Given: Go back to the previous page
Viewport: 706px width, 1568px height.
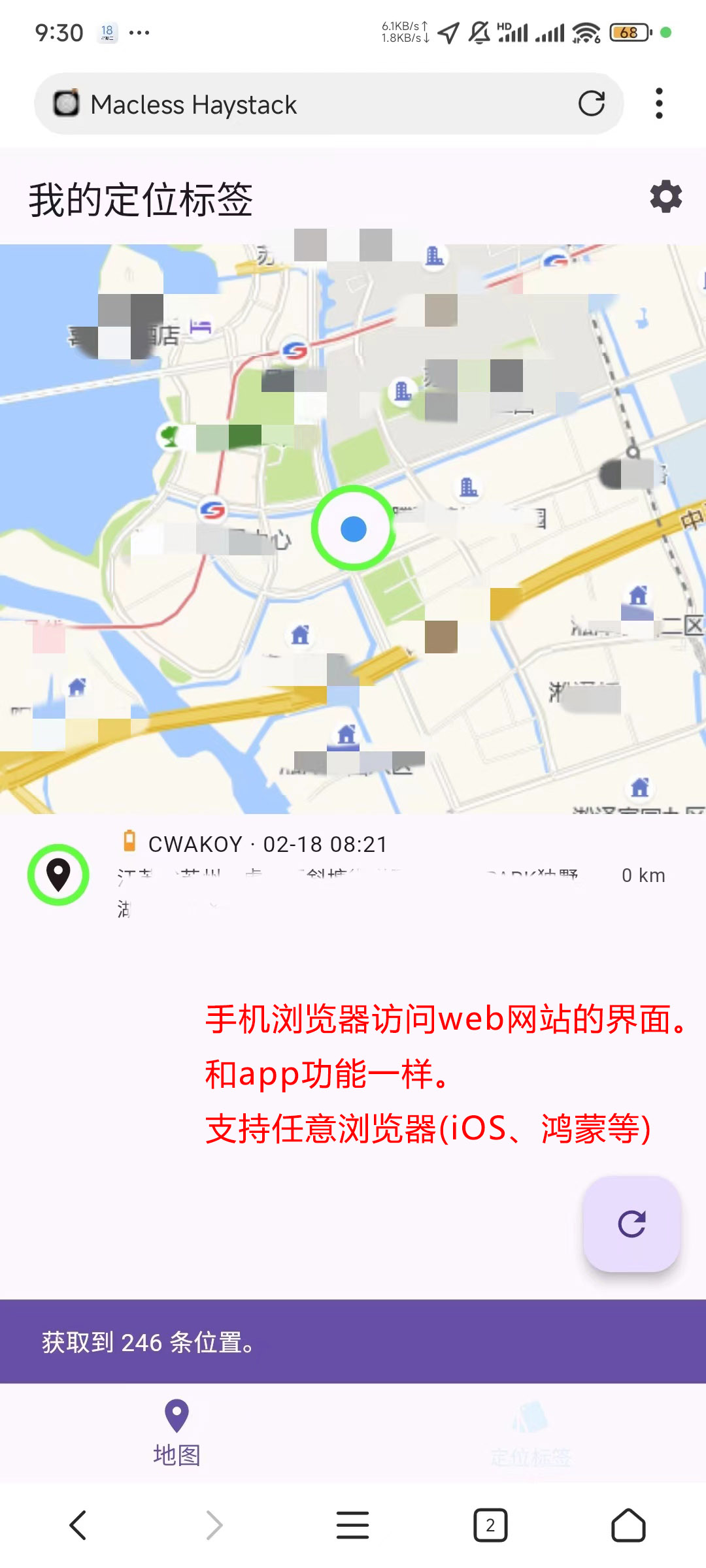Looking at the screenshot, I should point(78,1526).
